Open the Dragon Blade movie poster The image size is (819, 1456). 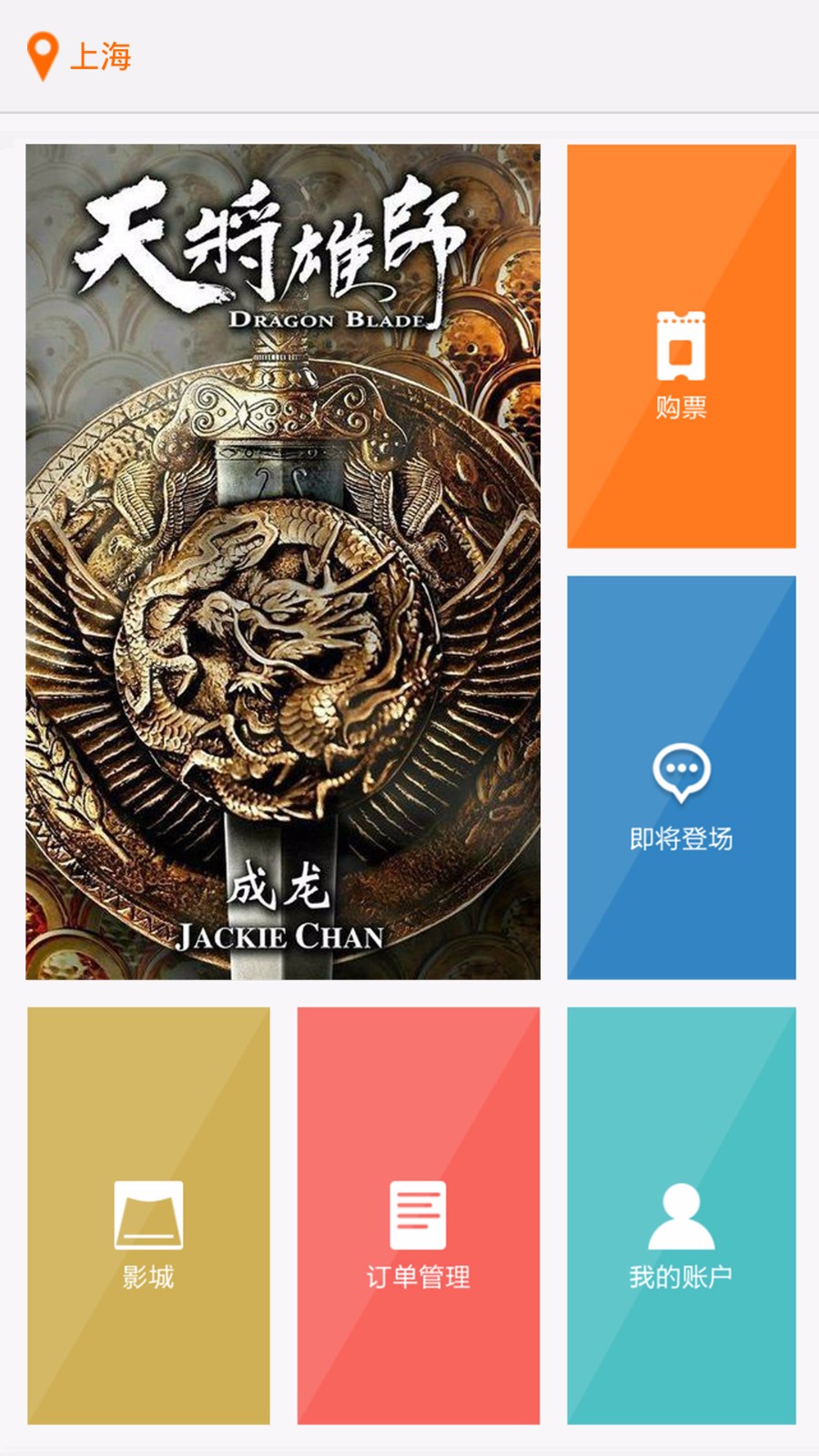point(283,561)
